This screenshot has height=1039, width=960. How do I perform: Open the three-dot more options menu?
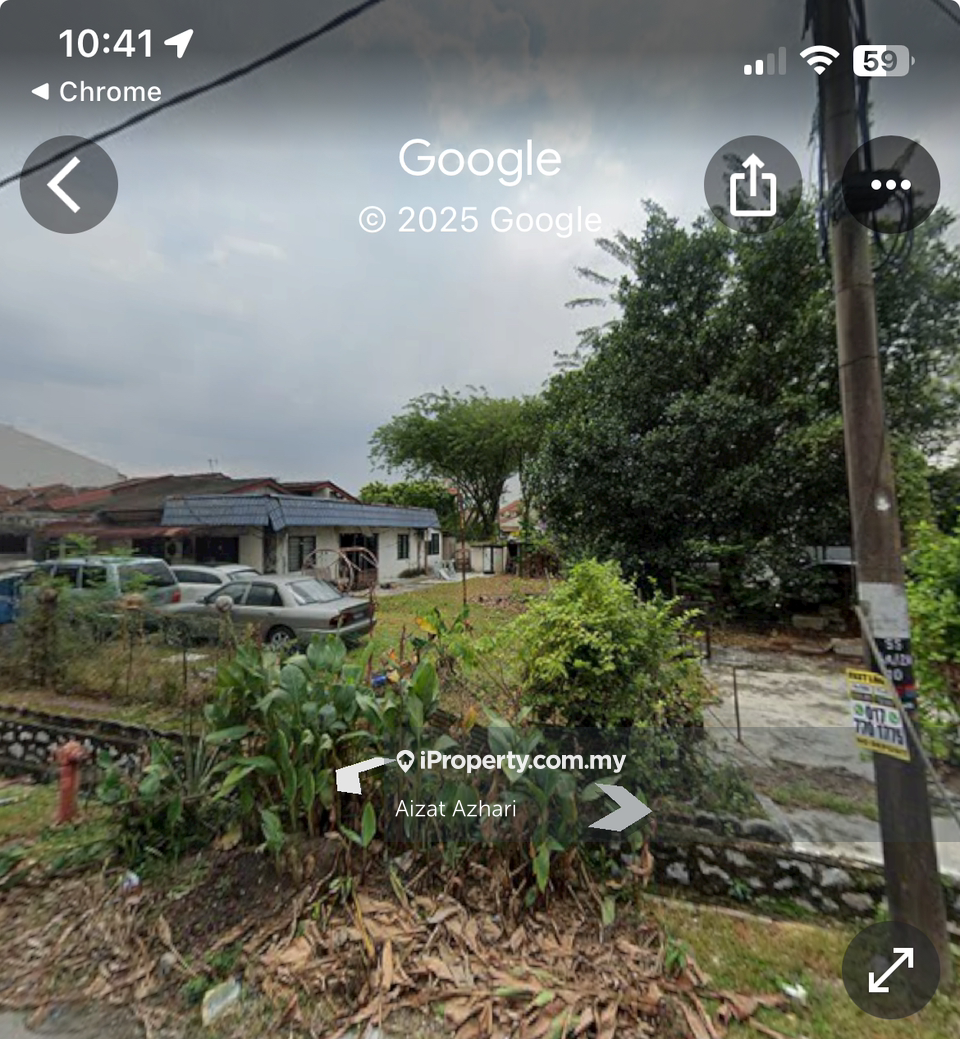click(890, 185)
